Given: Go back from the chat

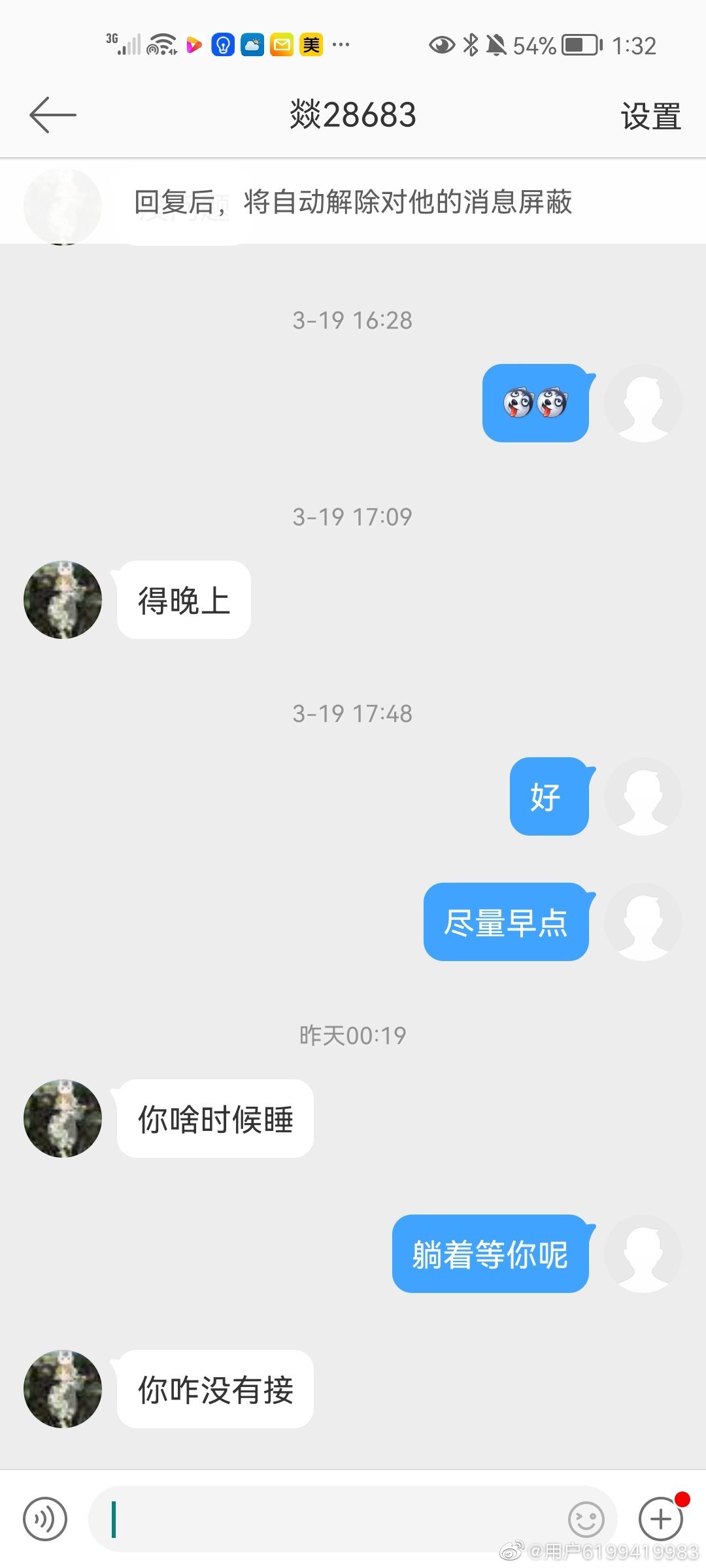Looking at the screenshot, I should [52, 115].
